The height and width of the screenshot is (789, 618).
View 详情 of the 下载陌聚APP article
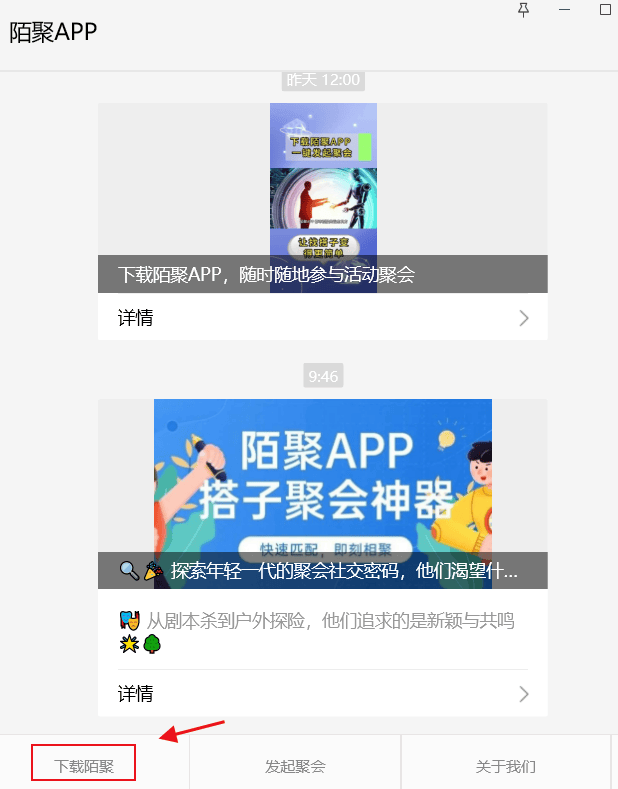[322, 318]
